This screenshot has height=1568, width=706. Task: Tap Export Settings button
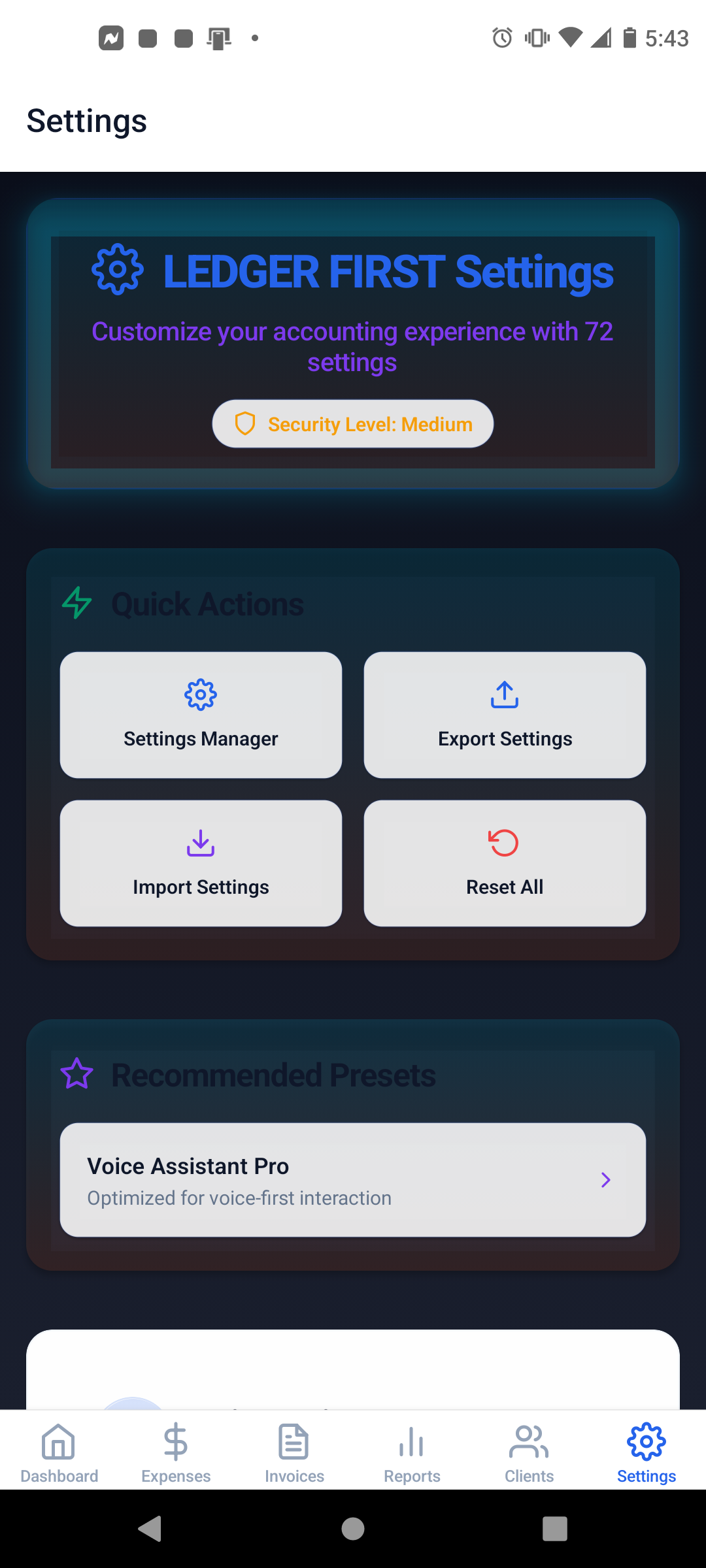pos(505,715)
